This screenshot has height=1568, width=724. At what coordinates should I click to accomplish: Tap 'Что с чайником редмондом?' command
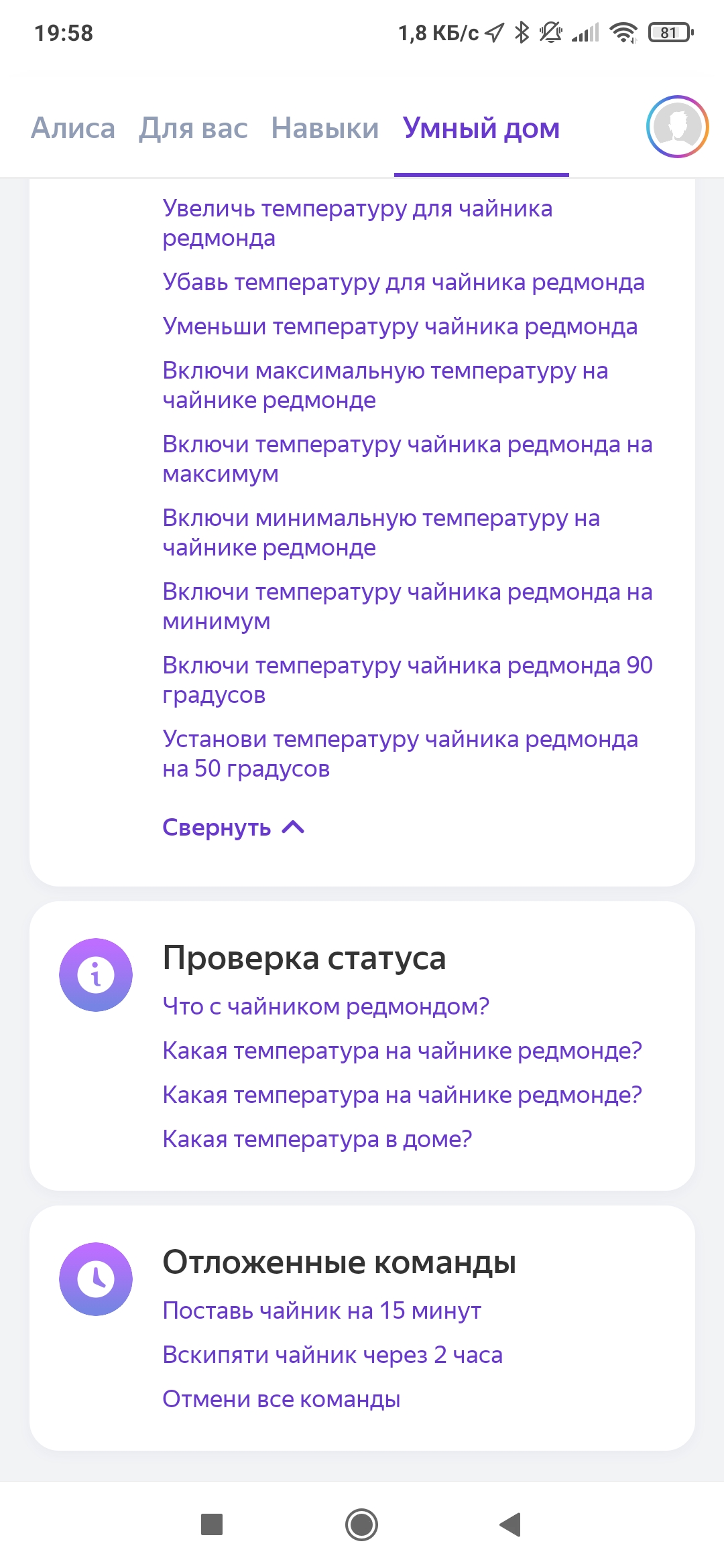point(326,1006)
